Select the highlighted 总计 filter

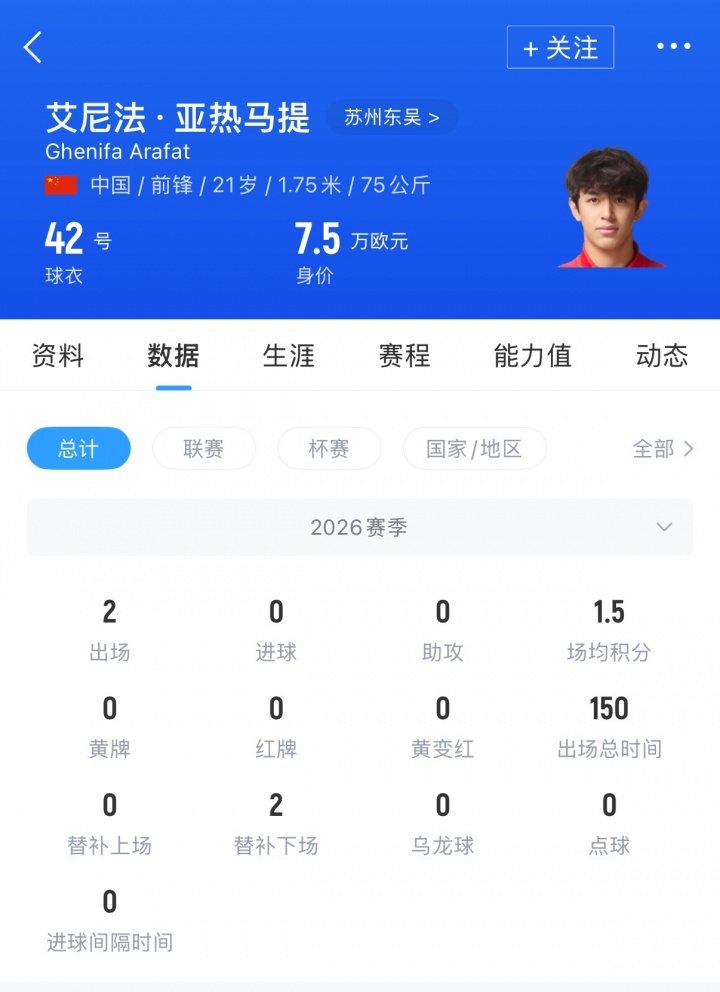tap(78, 449)
